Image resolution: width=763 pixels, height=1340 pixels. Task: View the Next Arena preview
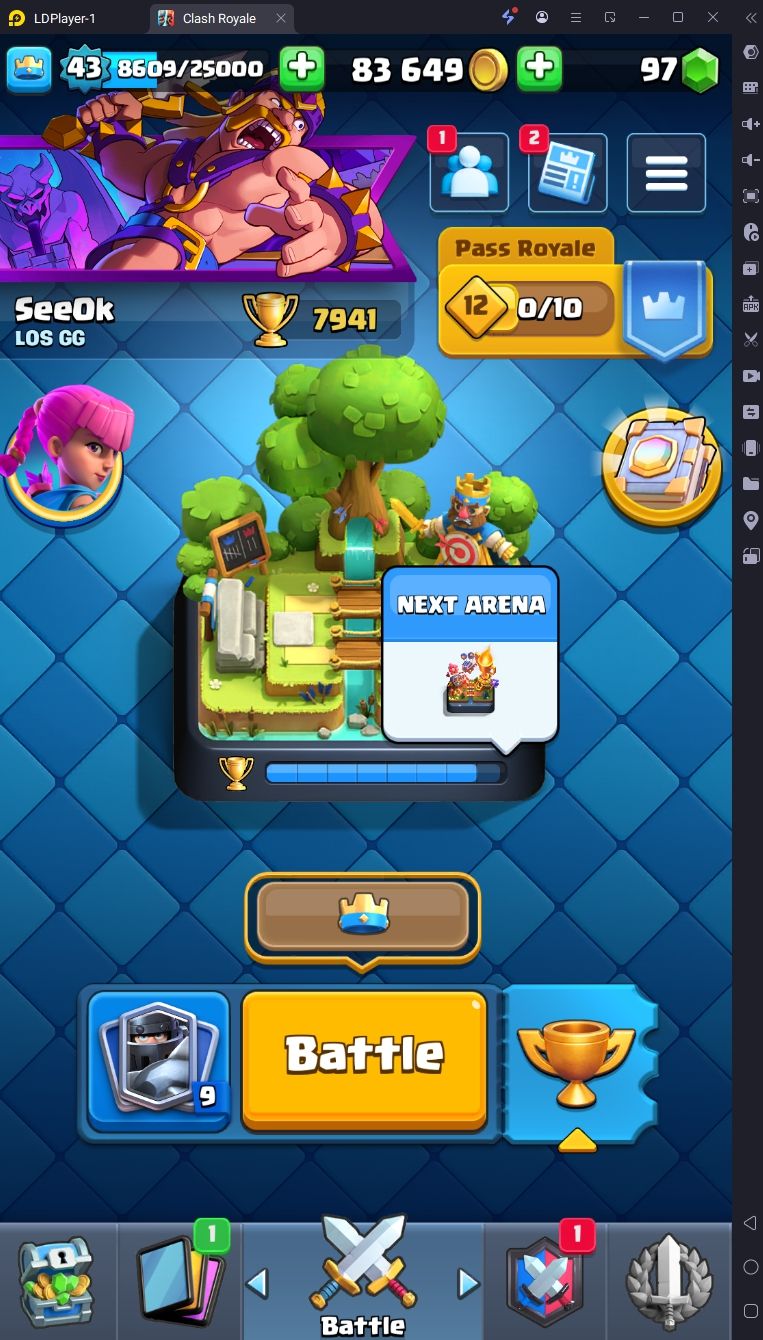tap(469, 655)
